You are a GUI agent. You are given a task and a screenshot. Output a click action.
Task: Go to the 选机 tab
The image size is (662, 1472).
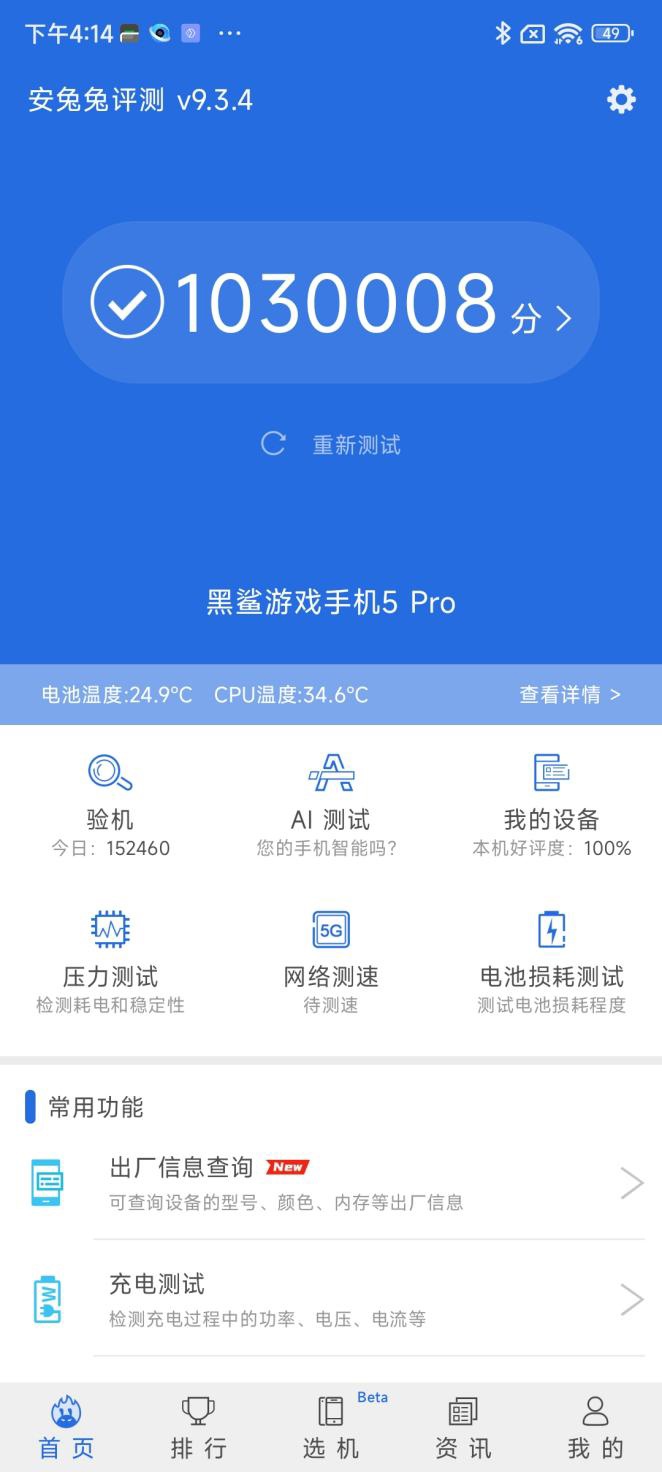(331, 1428)
